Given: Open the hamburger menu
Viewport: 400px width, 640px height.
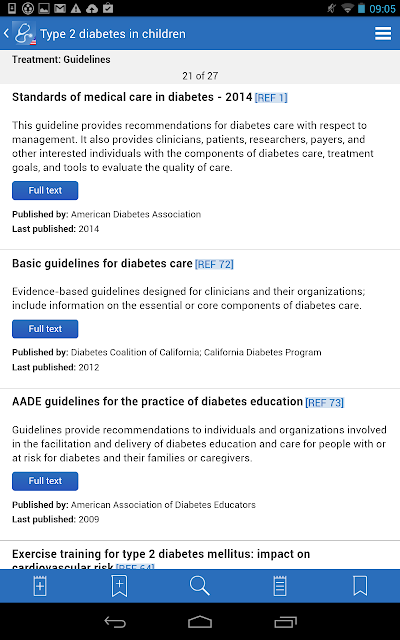Looking at the screenshot, I should click(383, 33).
